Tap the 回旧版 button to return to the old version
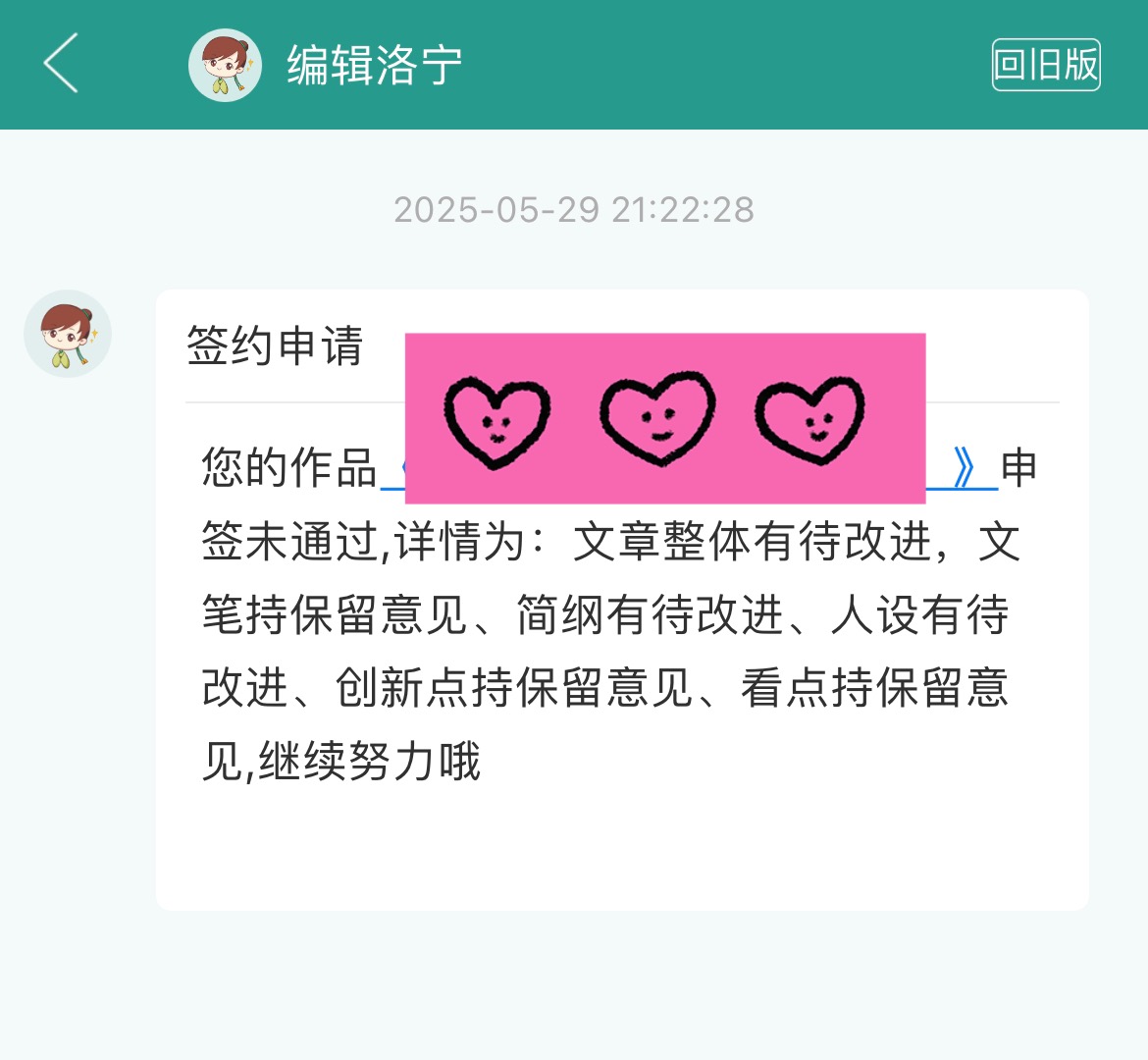The width and height of the screenshot is (1148, 1060). (1045, 65)
